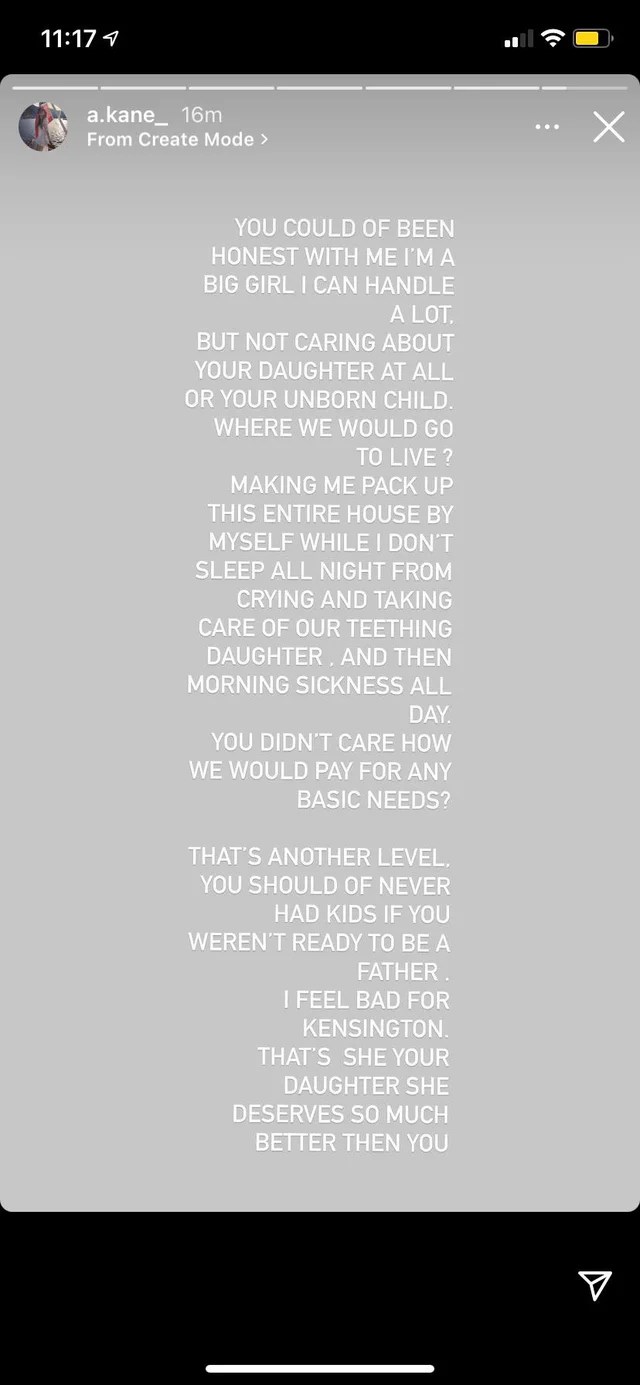Viewport: 640px width, 1385px height.
Task: Tap From Create Mode link
Action: [x=177, y=140]
